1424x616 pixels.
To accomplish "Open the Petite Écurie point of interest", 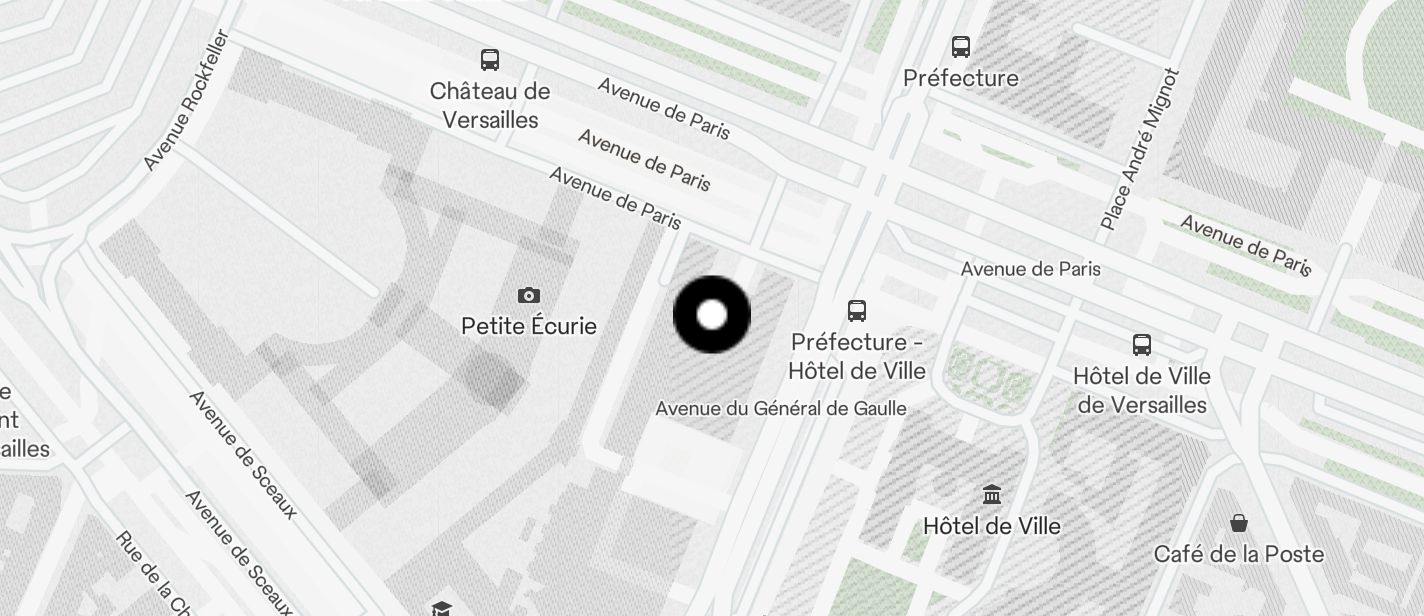I will coord(529,296).
